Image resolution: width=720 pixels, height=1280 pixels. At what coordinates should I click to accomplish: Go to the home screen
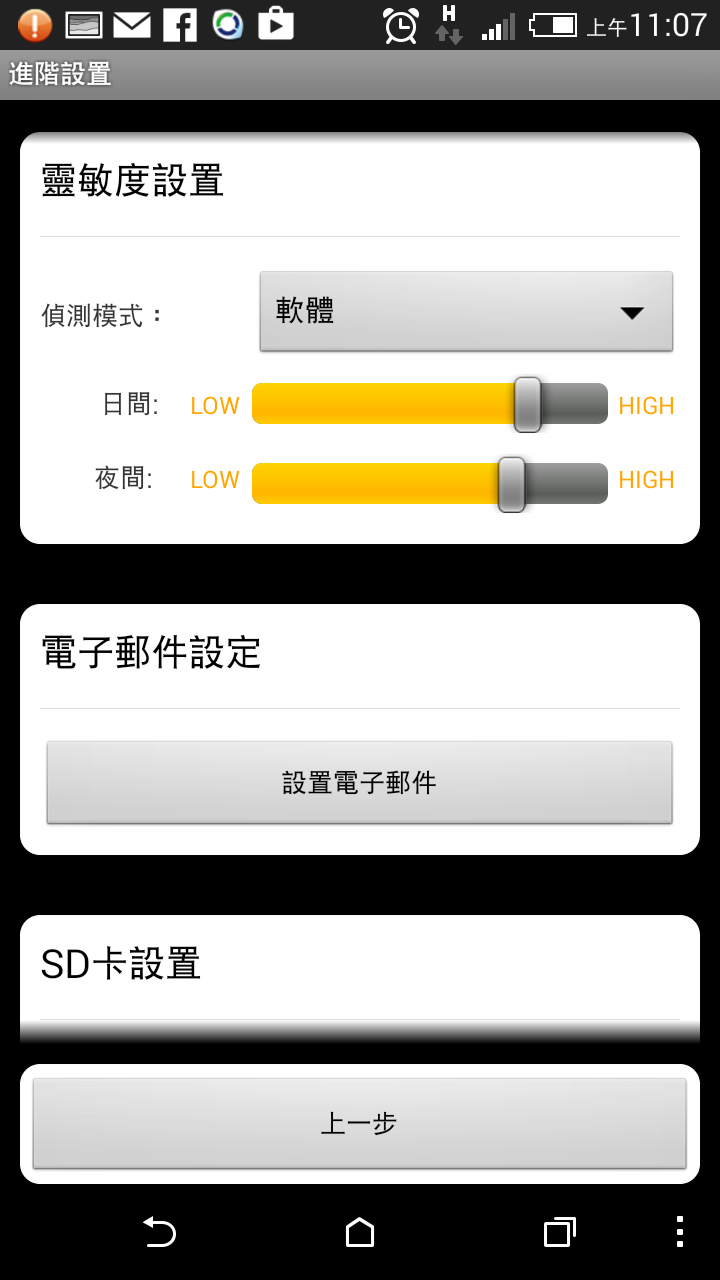point(360,1232)
